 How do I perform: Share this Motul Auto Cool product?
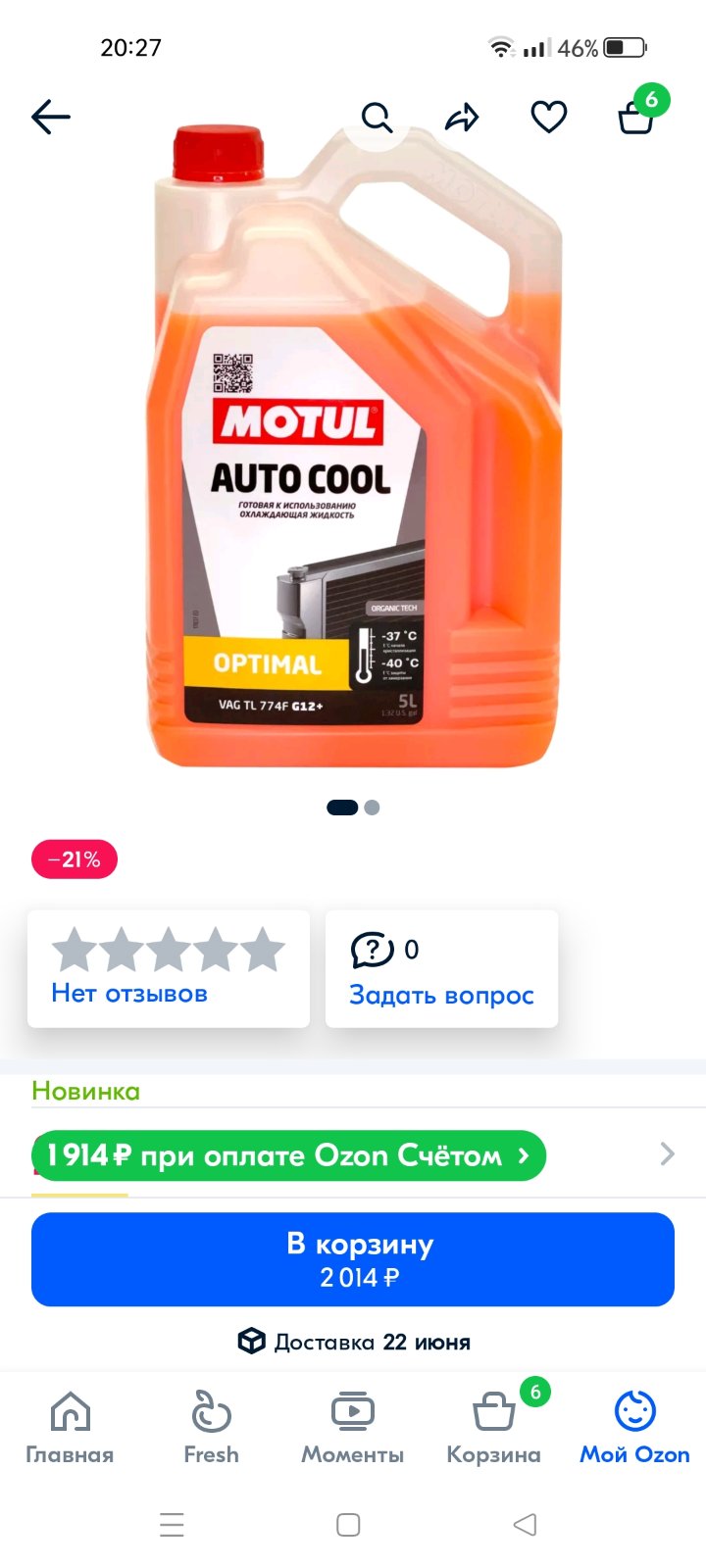tap(462, 118)
